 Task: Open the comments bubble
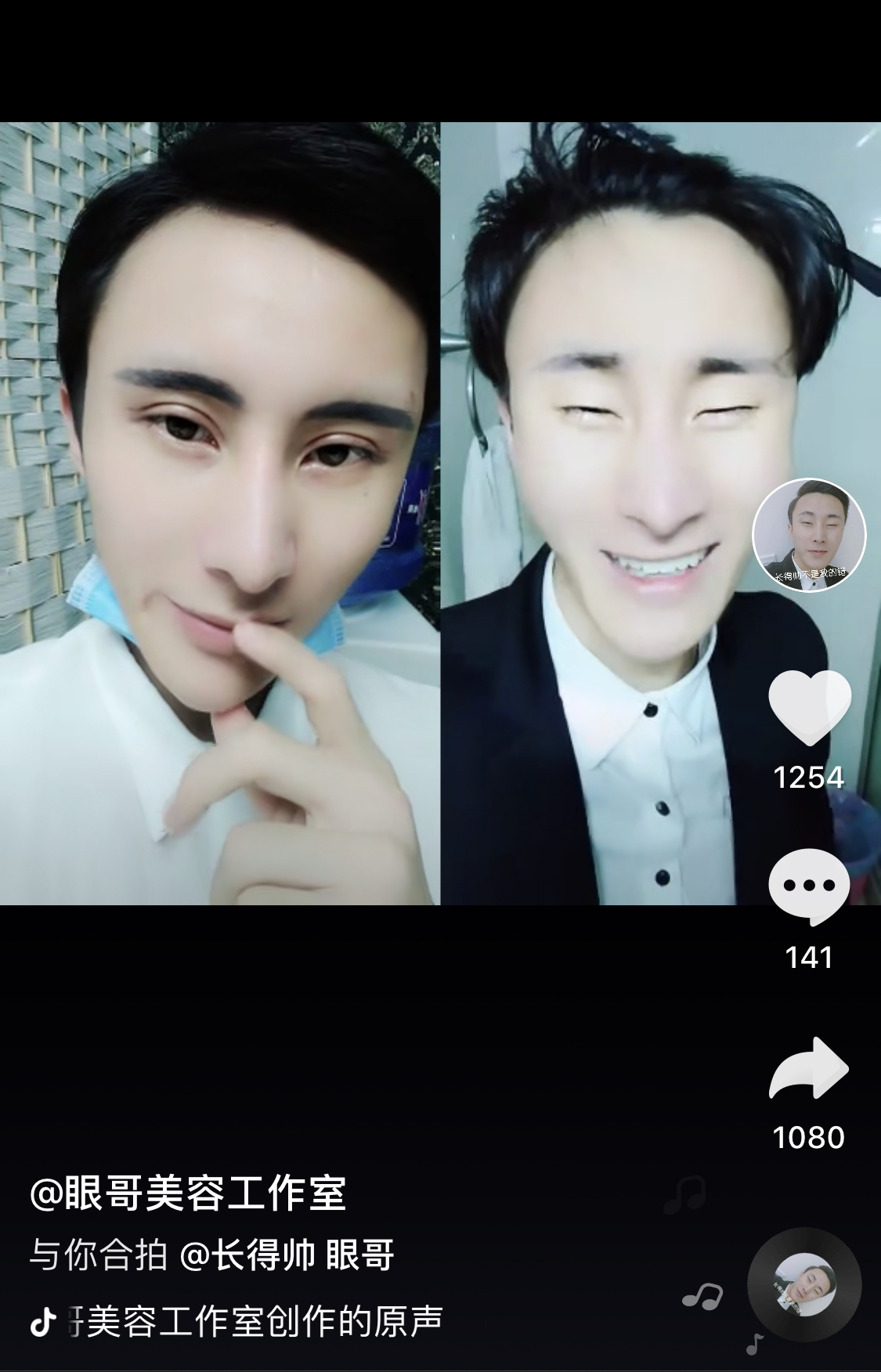pyautogui.click(x=809, y=886)
